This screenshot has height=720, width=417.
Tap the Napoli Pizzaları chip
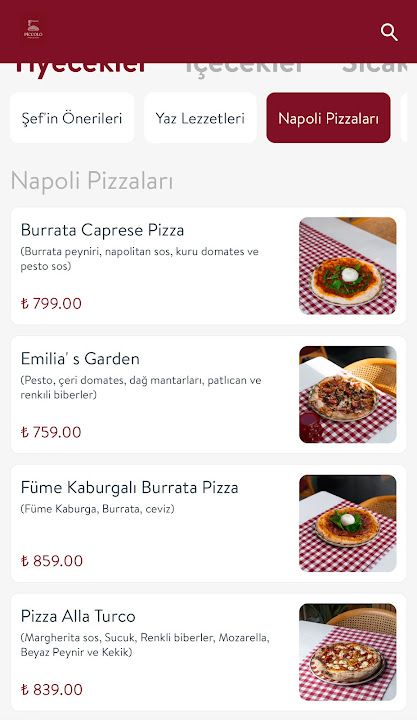click(x=328, y=118)
